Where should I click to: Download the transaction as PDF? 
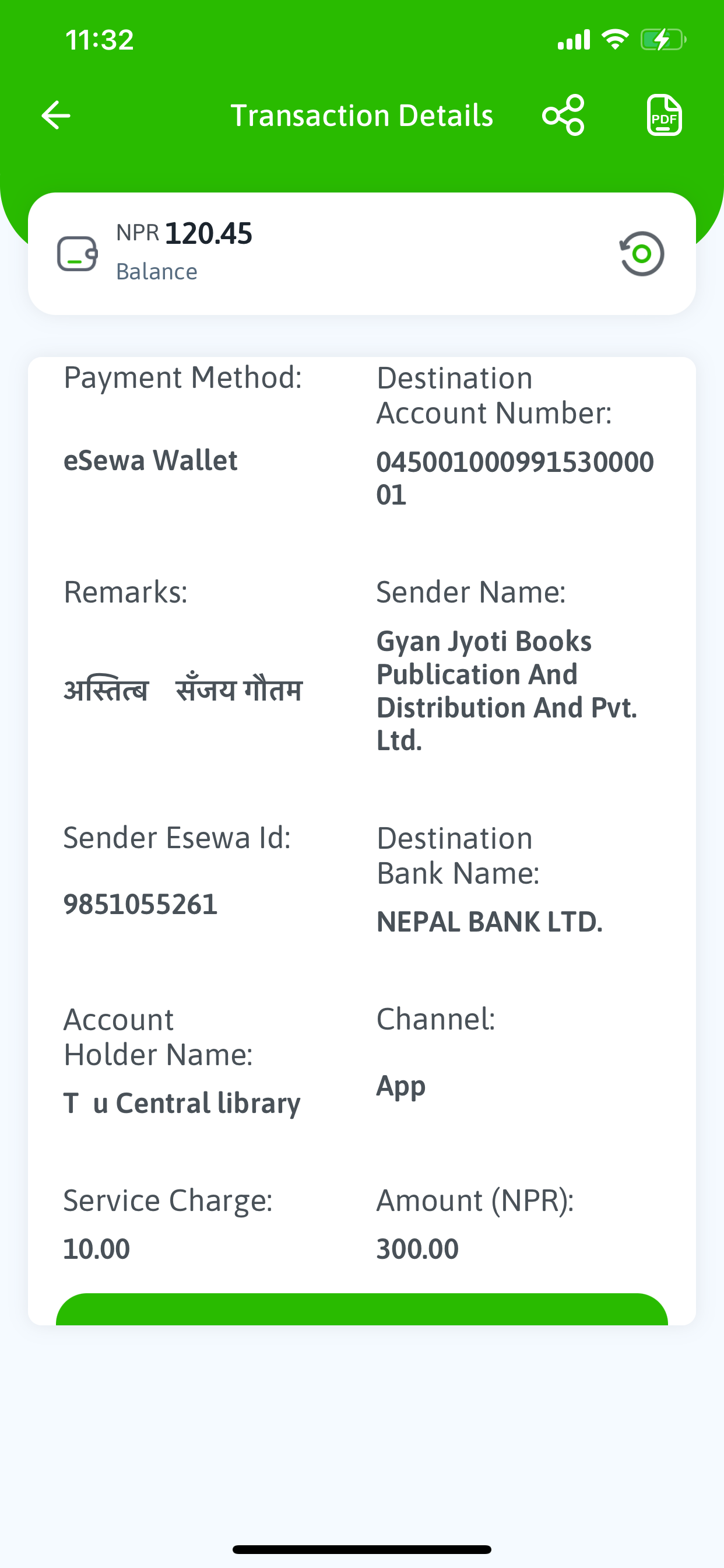pos(664,115)
